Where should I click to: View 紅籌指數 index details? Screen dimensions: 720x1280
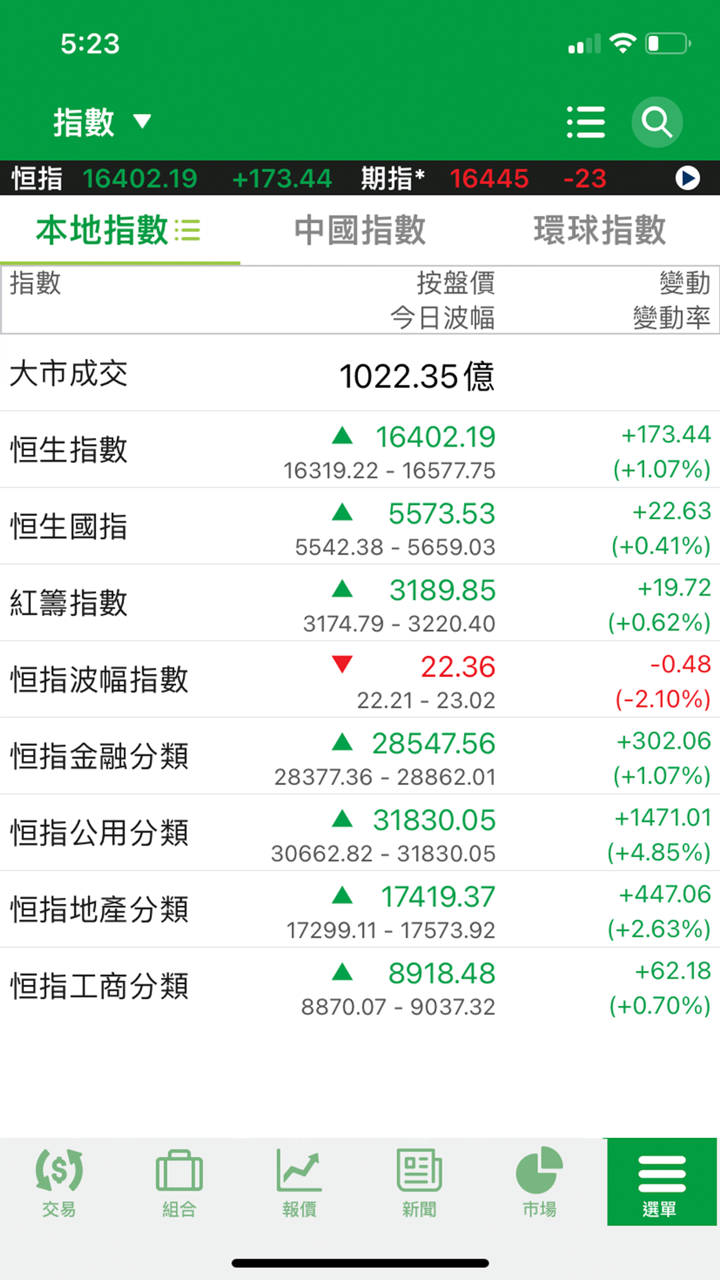[360, 604]
